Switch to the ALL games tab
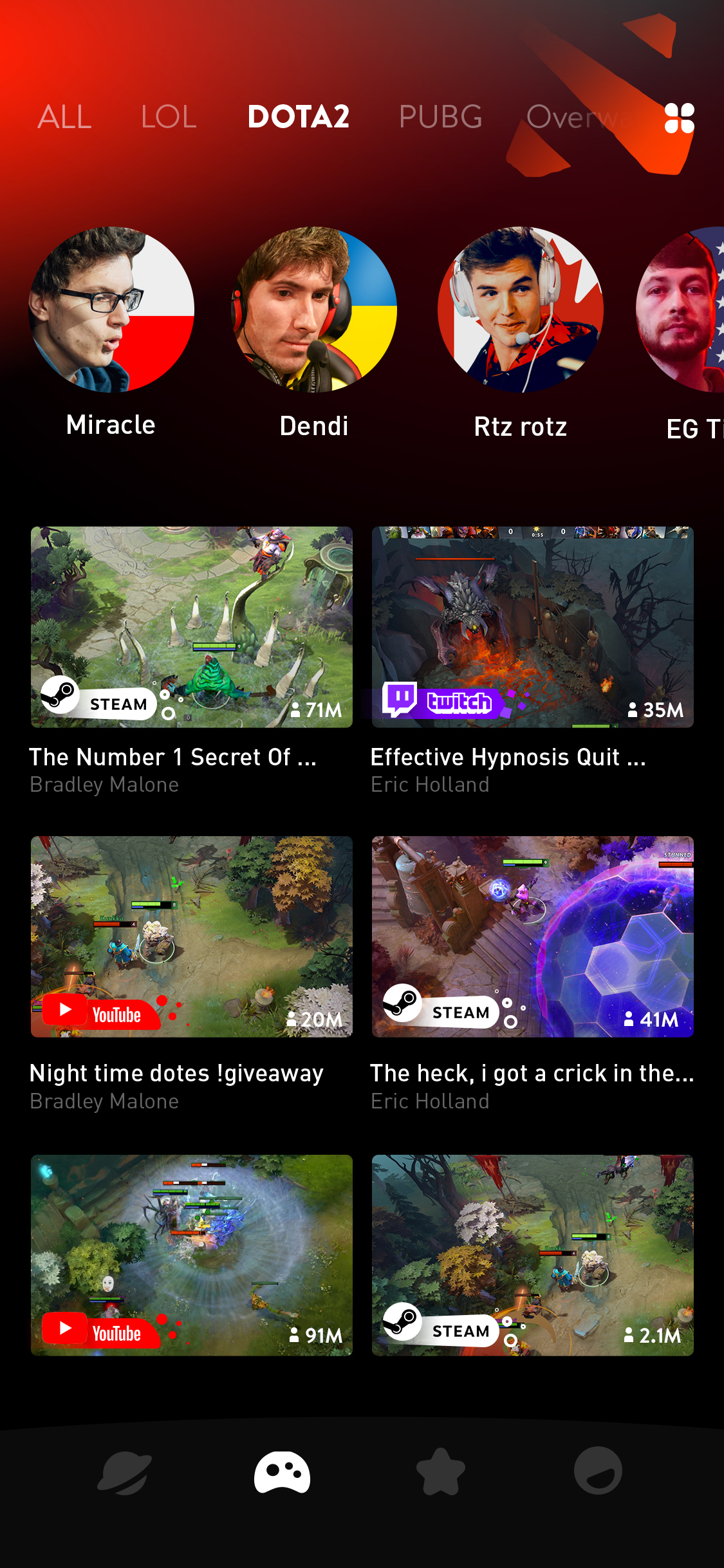Screen dimensions: 724x1568 tap(64, 117)
